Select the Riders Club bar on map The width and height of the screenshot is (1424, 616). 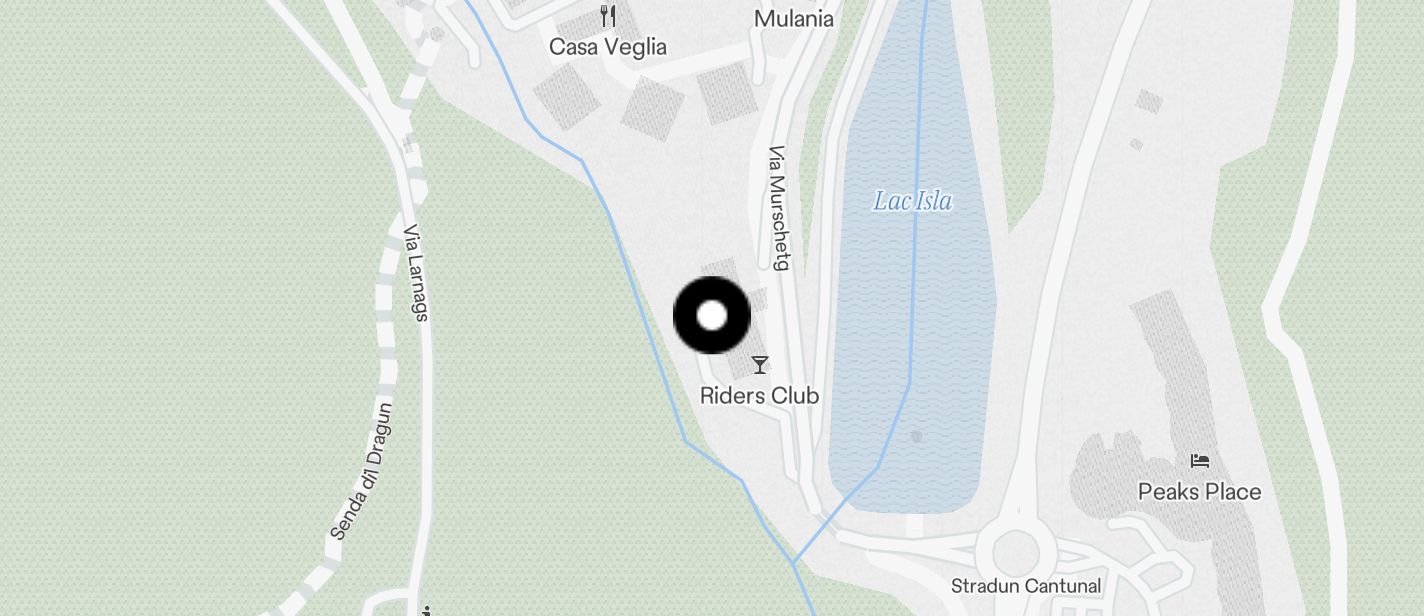pyautogui.click(x=760, y=365)
